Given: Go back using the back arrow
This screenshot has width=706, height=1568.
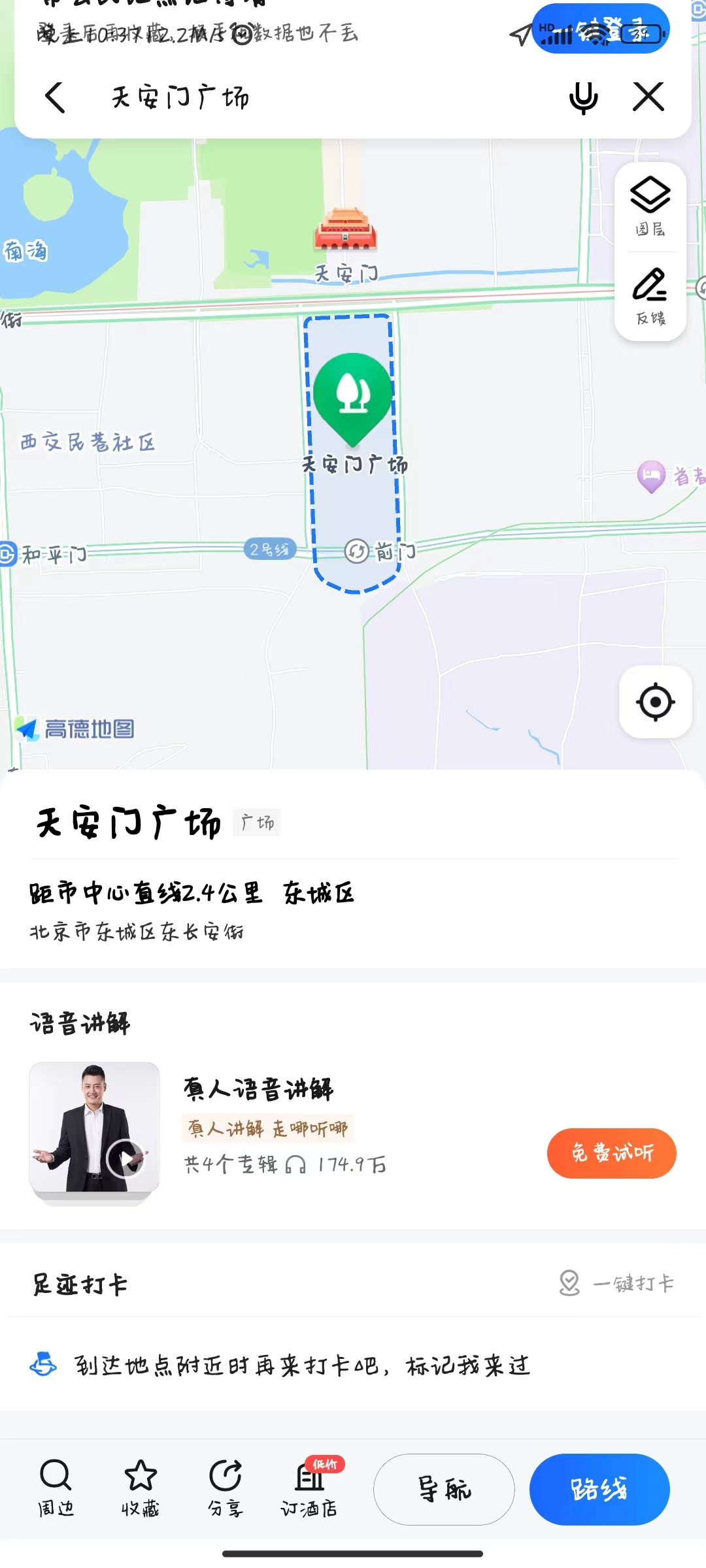Looking at the screenshot, I should point(56,98).
